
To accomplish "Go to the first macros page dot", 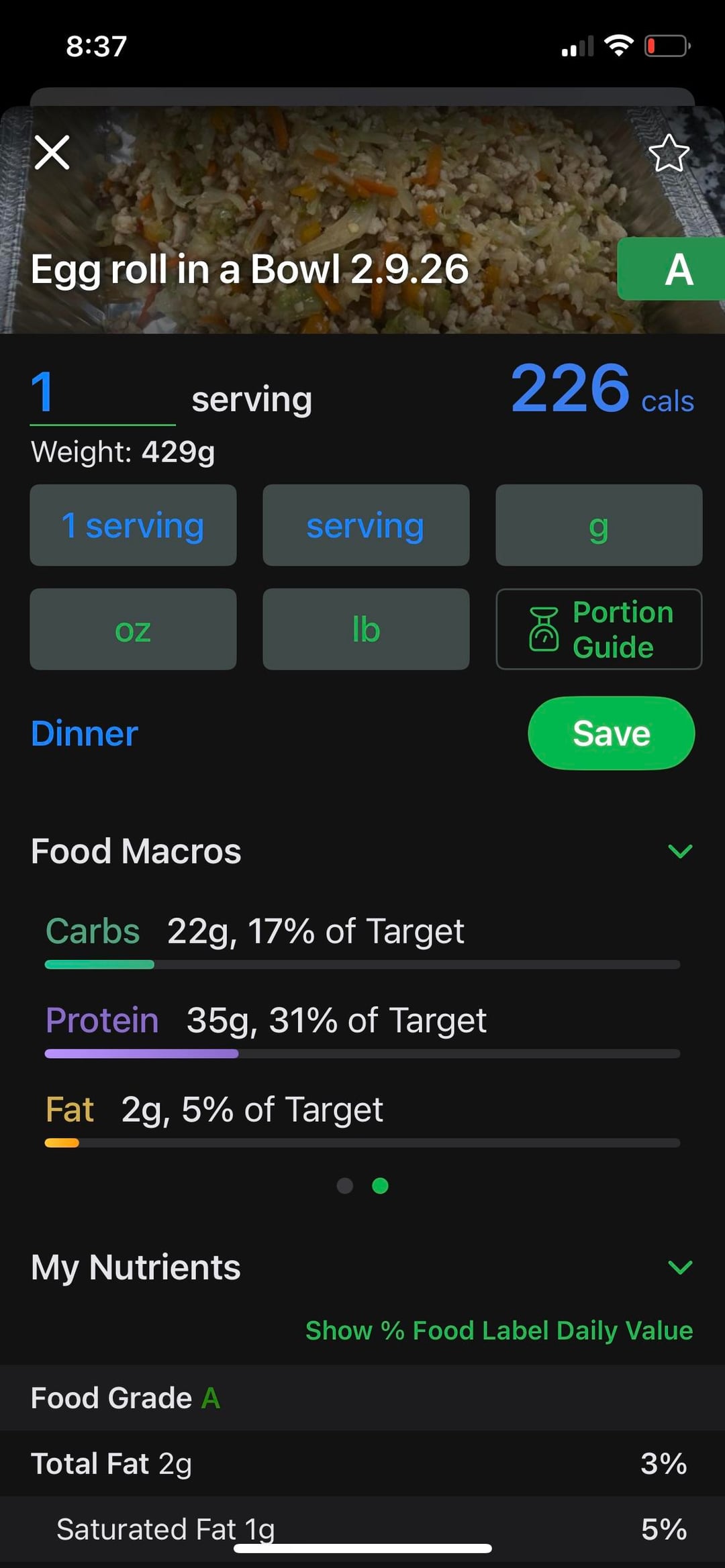I will point(345,1186).
